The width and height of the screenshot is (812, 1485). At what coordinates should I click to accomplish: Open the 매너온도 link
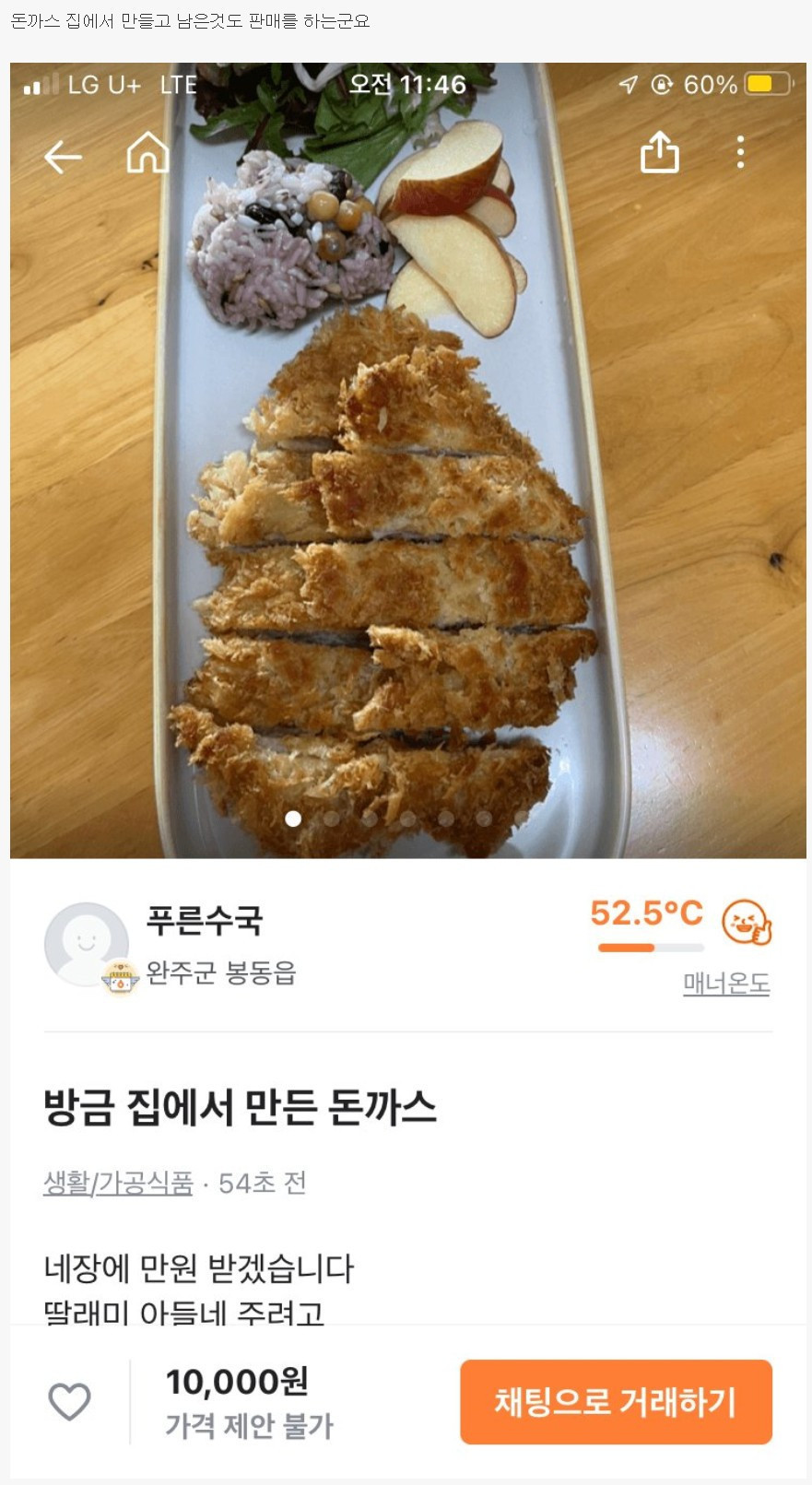pyautogui.click(x=726, y=984)
